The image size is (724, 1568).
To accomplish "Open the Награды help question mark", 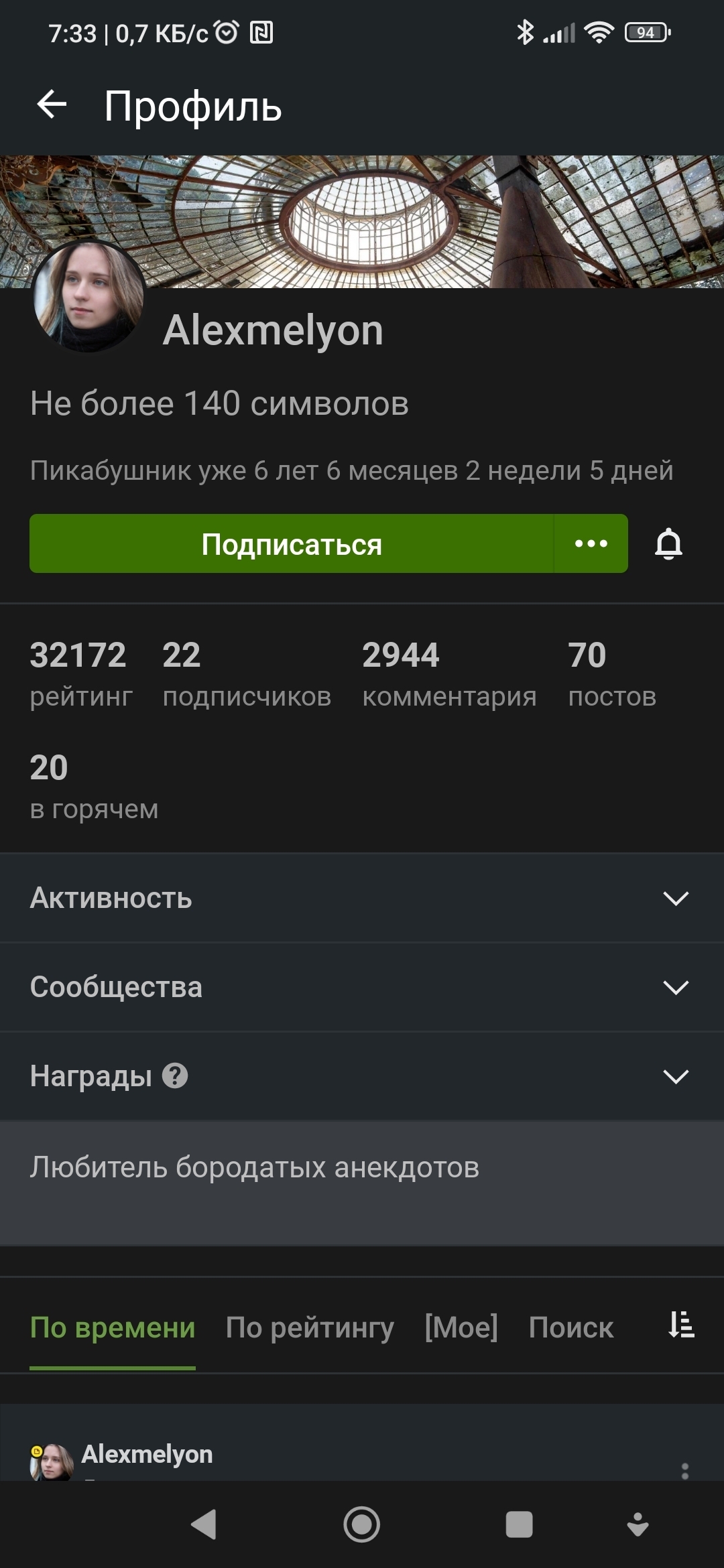I will 175,1076.
